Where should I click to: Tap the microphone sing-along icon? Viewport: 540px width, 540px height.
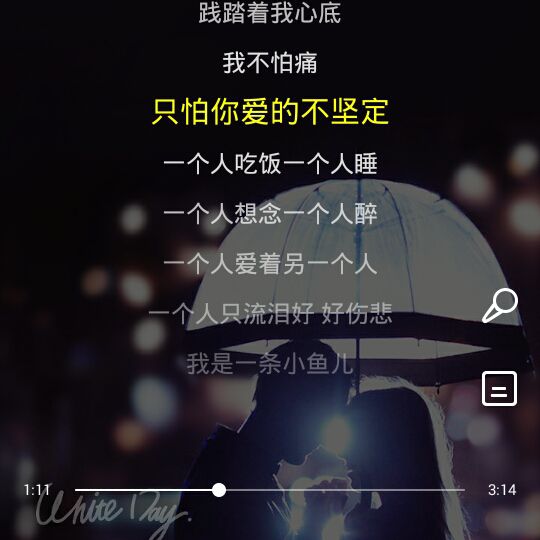[x=500, y=305]
